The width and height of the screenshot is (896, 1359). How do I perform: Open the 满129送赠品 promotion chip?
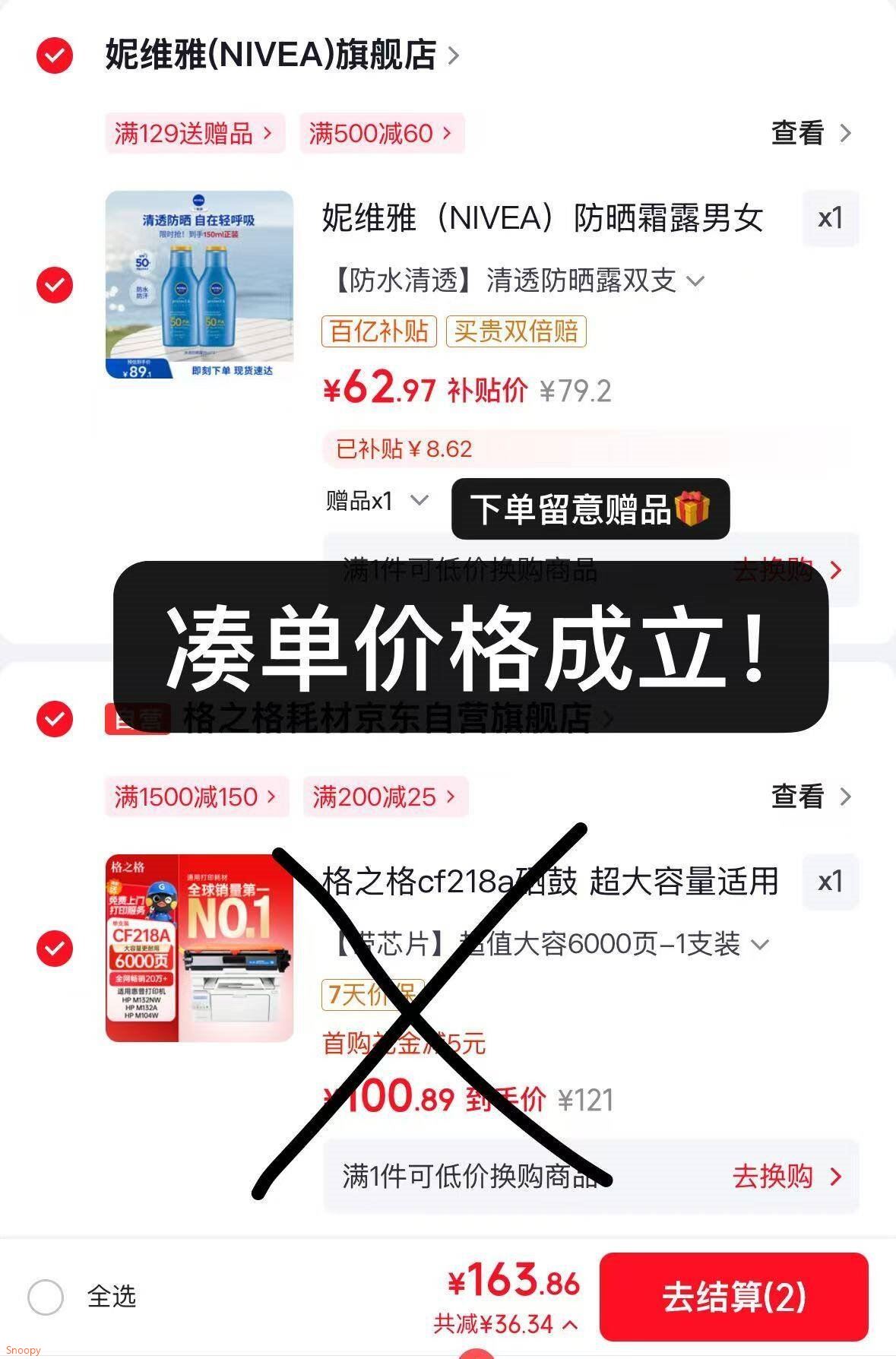tap(194, 134)
